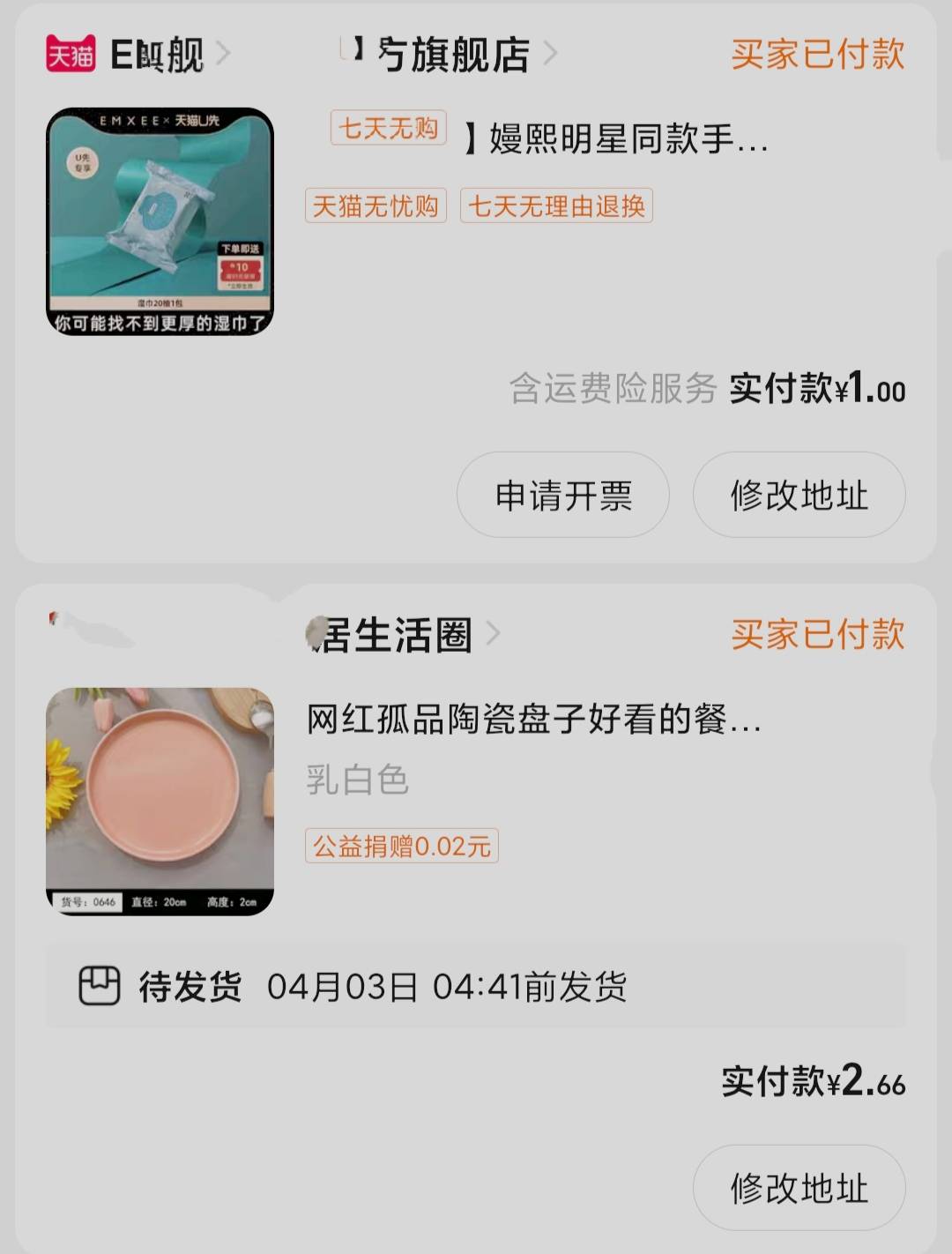
Task: Click 买家已付款 status on first order
Action: click(819, 56)
